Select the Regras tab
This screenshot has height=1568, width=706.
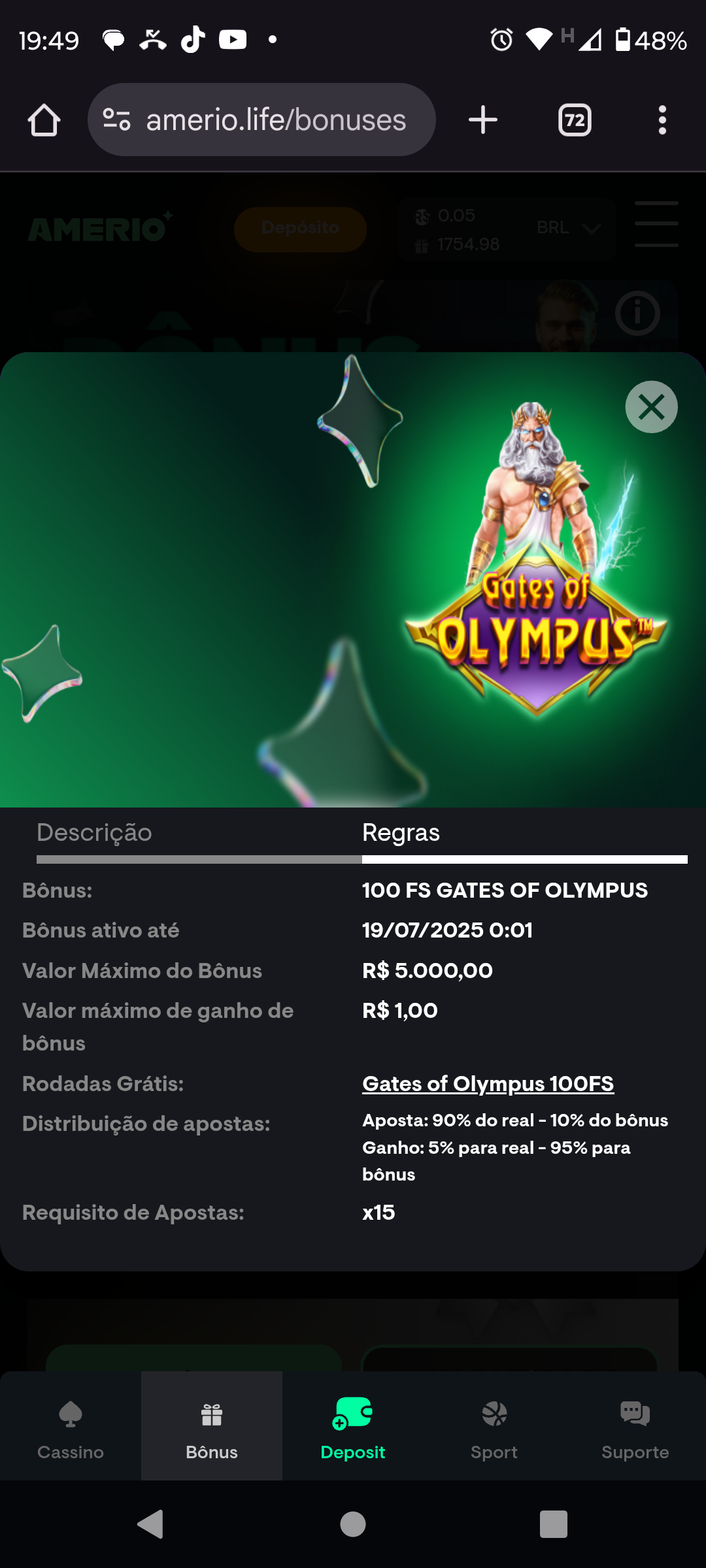[401, 833]
